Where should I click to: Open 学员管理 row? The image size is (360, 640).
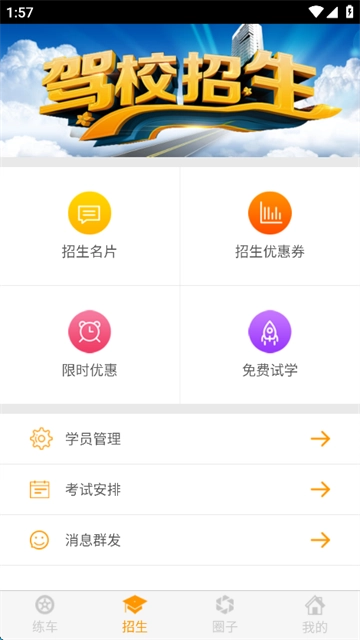[x=180, y=439]
